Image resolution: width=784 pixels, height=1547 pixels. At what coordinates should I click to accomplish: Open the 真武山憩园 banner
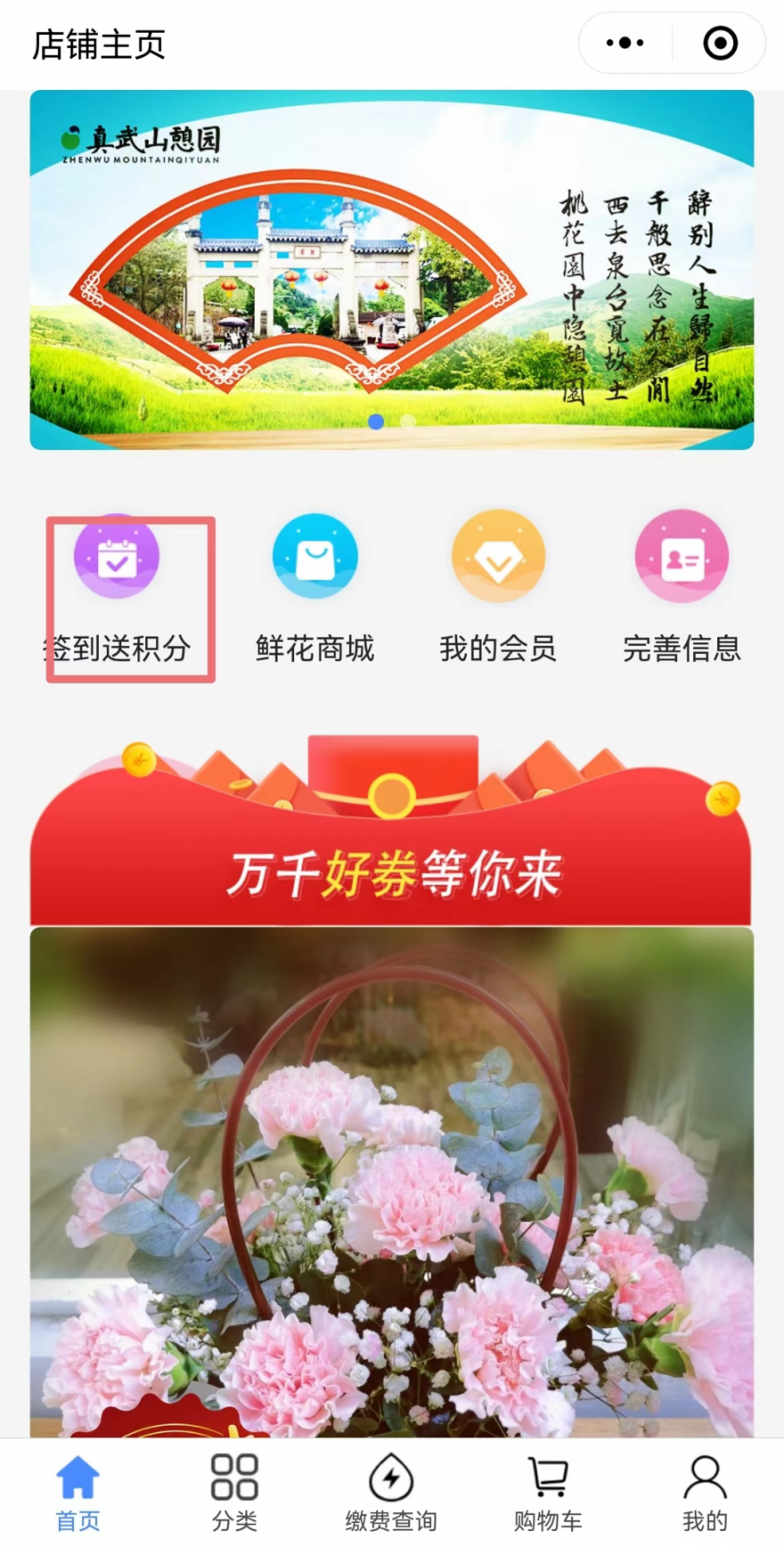tap(392, 269)
